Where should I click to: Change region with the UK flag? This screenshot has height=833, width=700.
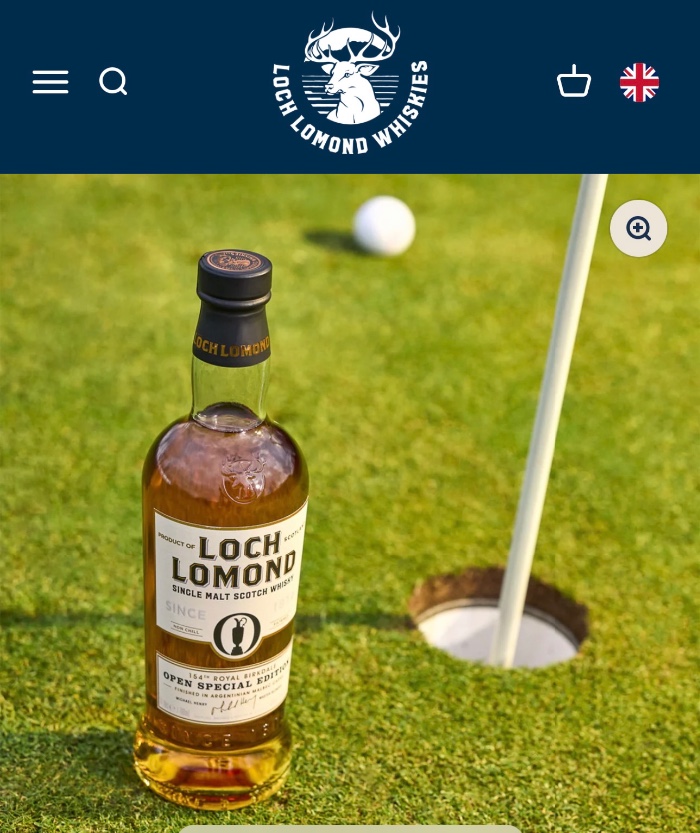[x=639, y=82]
